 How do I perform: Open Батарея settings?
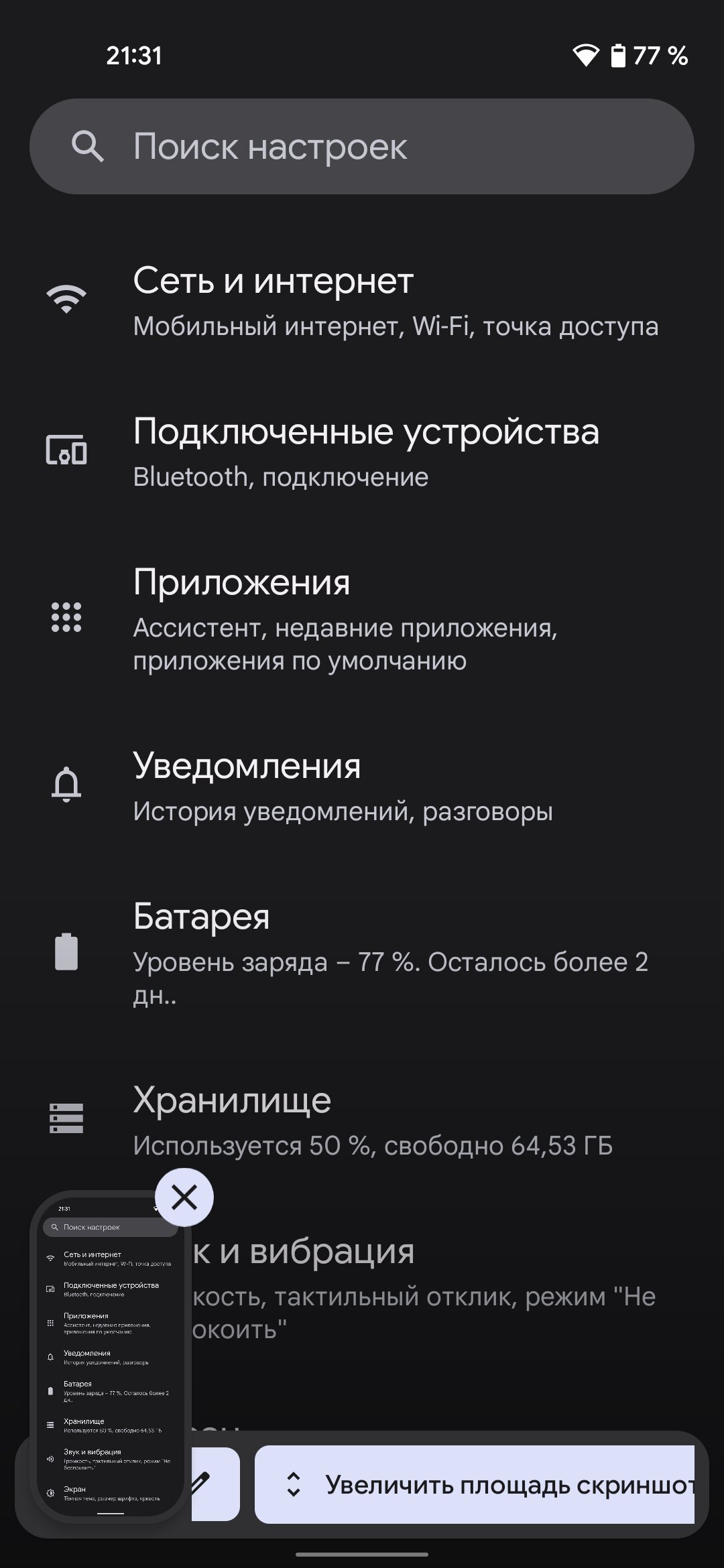tap(362, 953)
